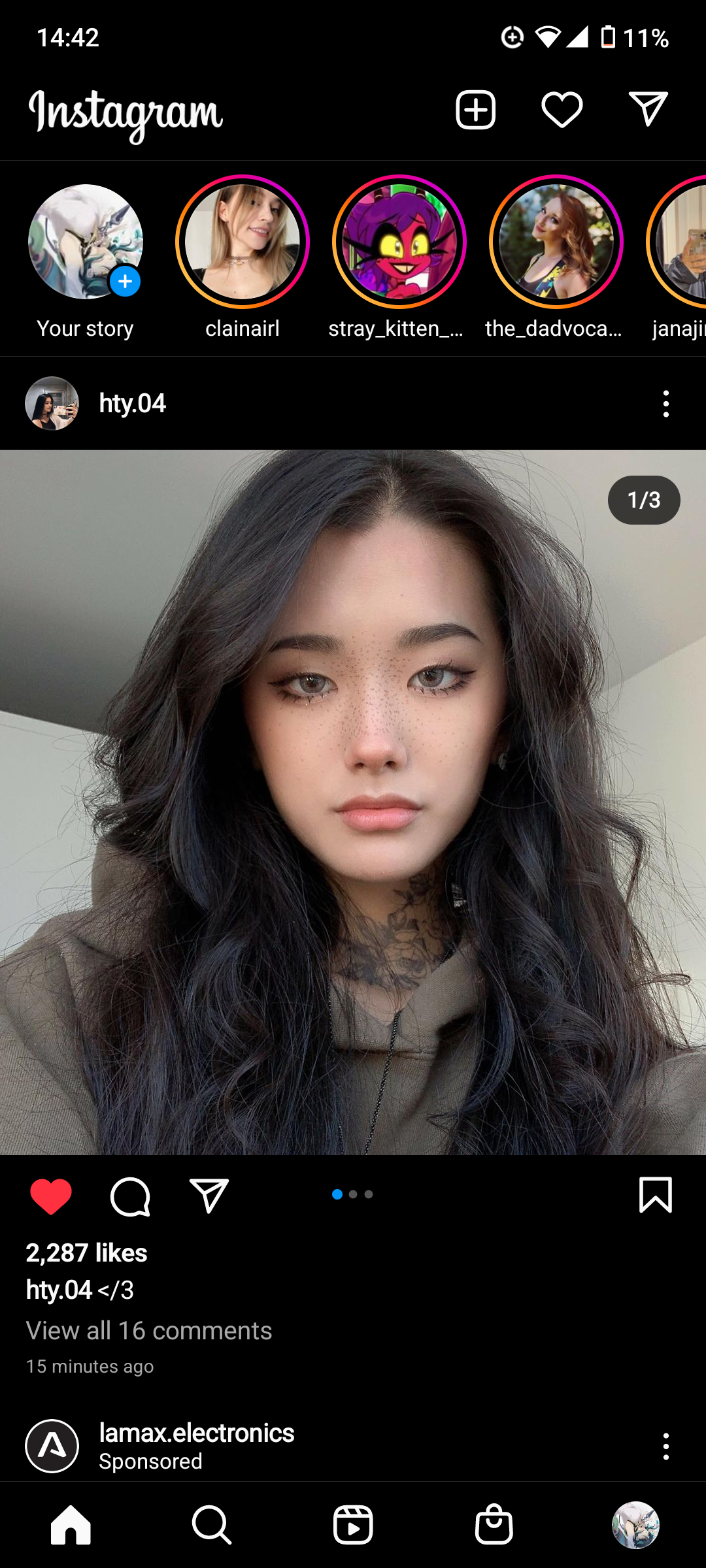The width and height of the screenshot is (706, 1568).
Task: Create a new post with plus icon
Action: [x=475, y=110]
